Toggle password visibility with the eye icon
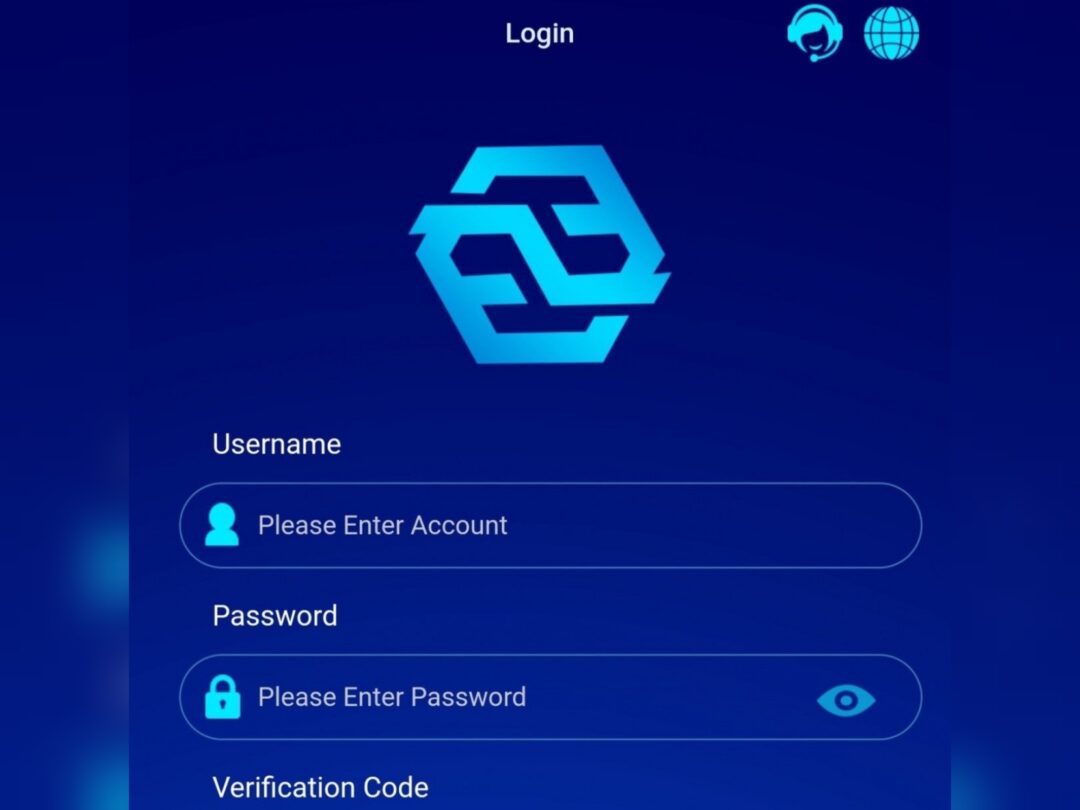Screen dimensions: 1080x810 pos(846,700)
